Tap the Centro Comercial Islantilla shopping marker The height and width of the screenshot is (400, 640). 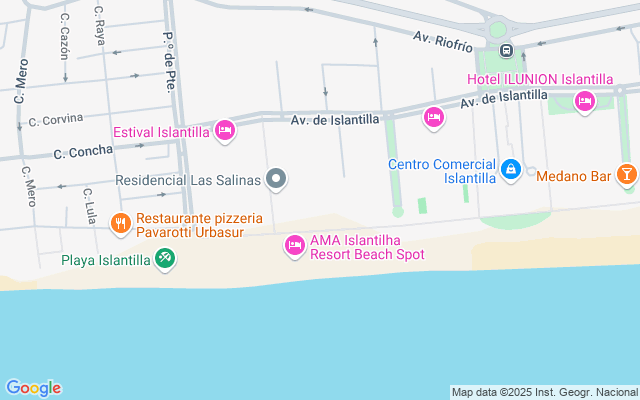(x=511, y=169)
